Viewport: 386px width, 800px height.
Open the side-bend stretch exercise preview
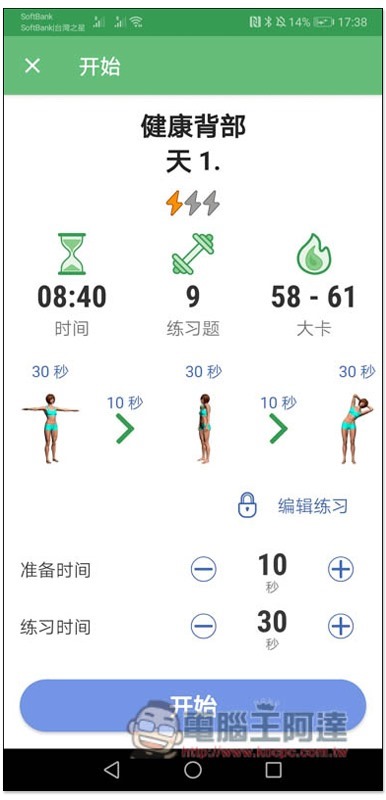click(x=356, y=428)
